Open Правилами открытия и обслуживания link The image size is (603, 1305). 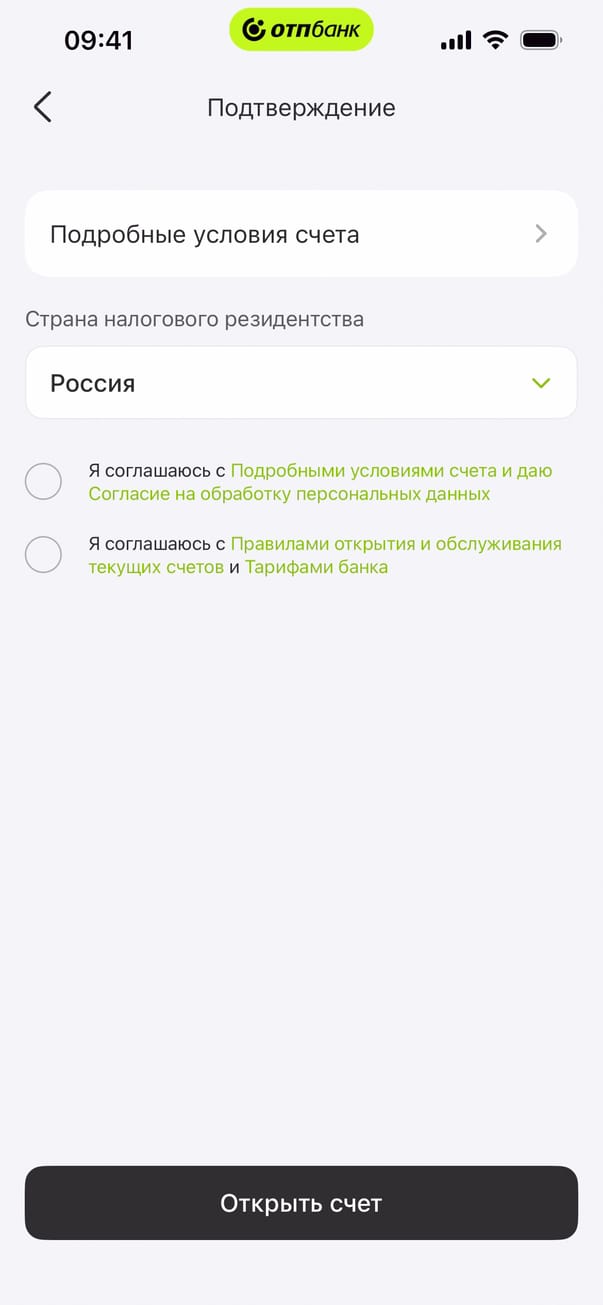click(396, 544)
